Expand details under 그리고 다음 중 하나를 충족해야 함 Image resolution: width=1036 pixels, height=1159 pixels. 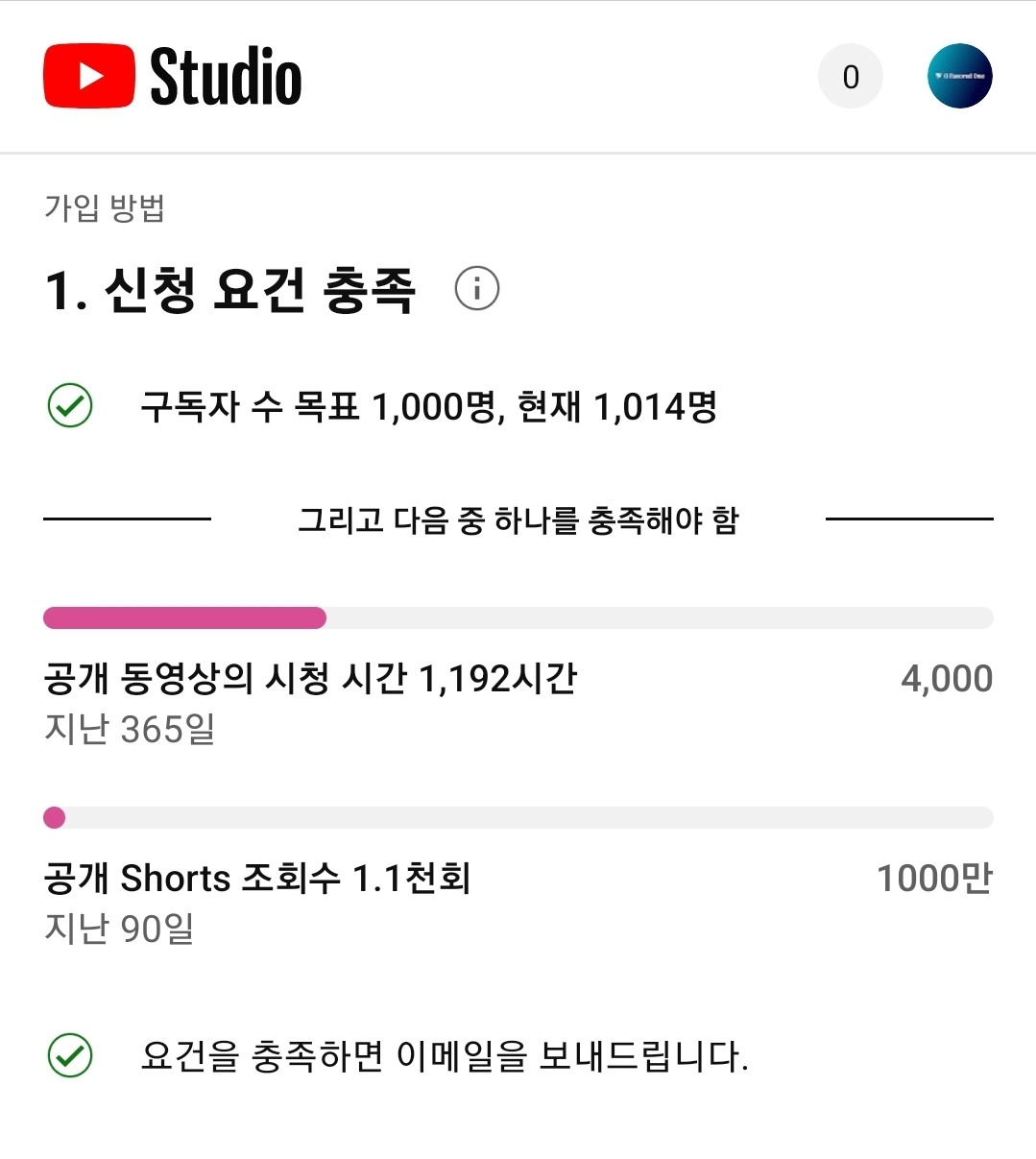518,522
